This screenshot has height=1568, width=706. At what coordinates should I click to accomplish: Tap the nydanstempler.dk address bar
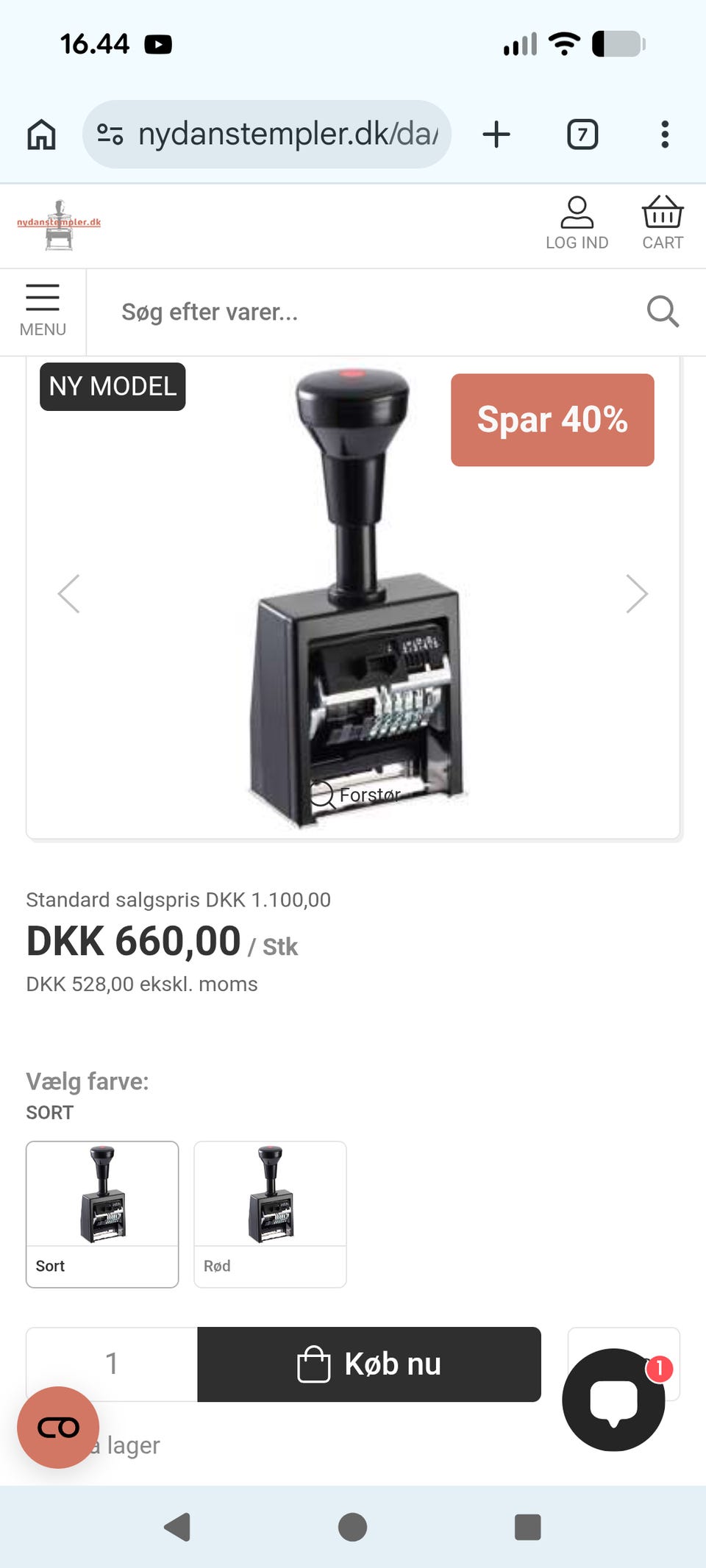(x=267, y=135)
